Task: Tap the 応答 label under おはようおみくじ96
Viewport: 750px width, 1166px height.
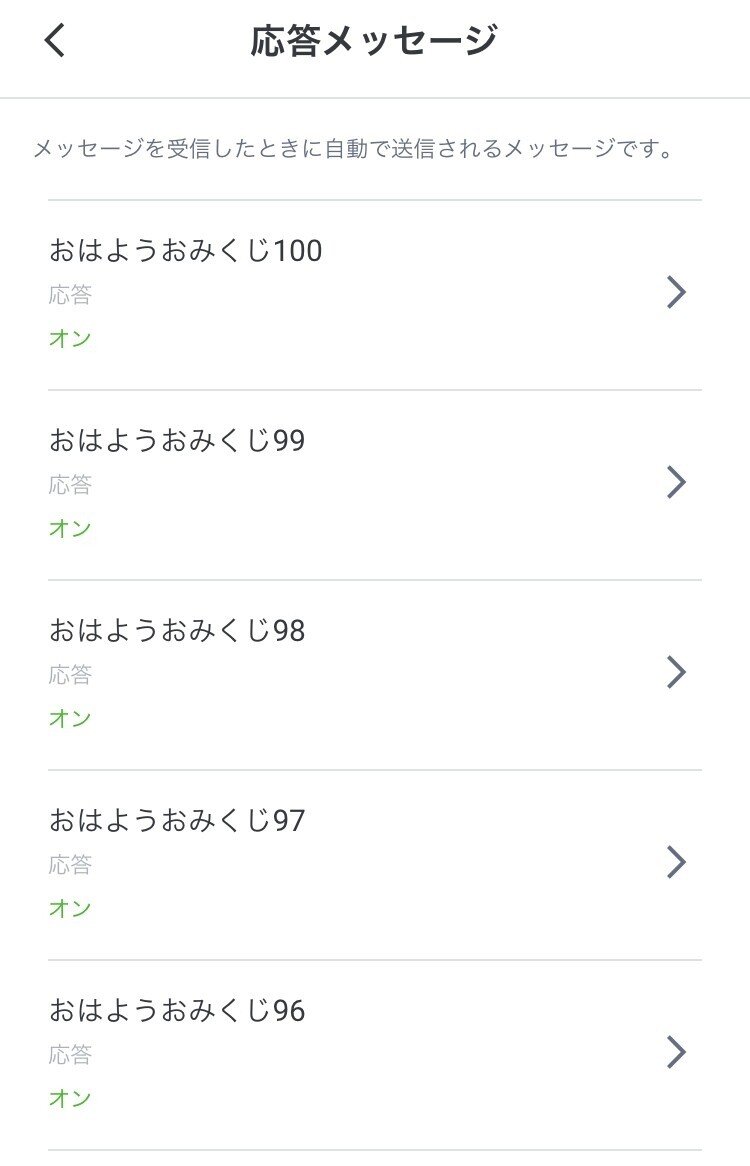Action: [71, 1055]
